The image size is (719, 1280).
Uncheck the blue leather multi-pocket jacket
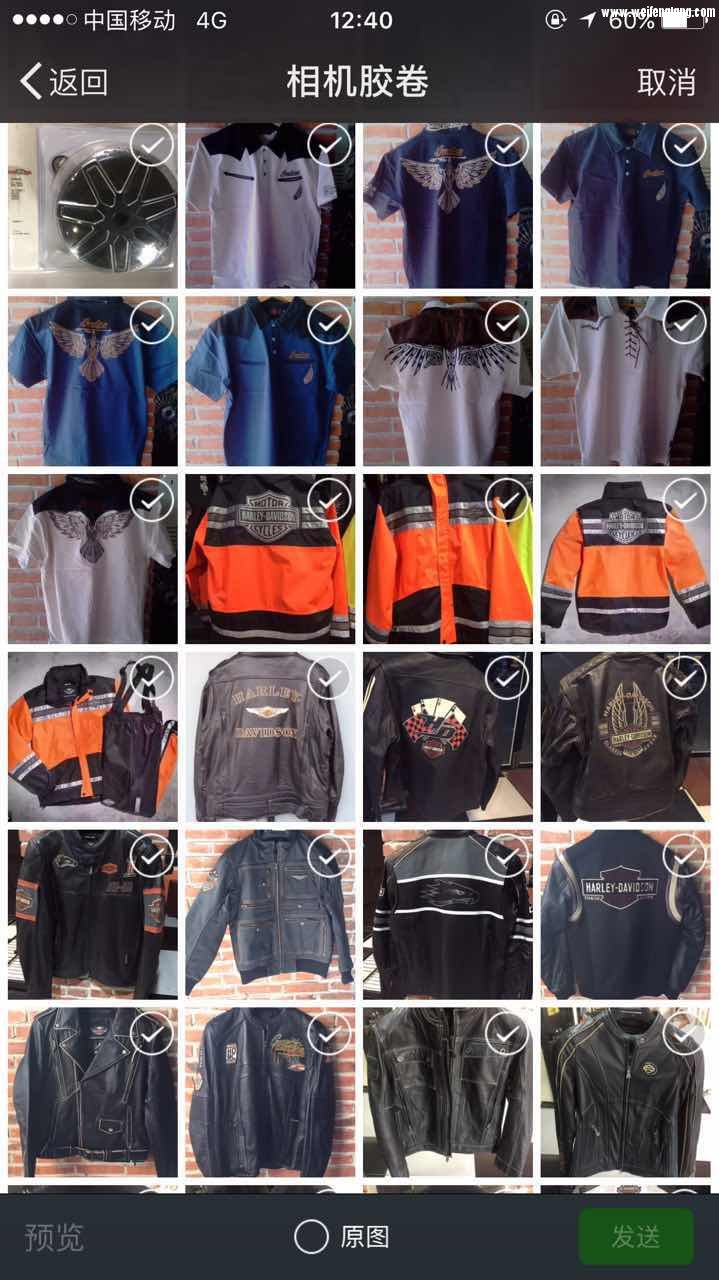(329, 856)
